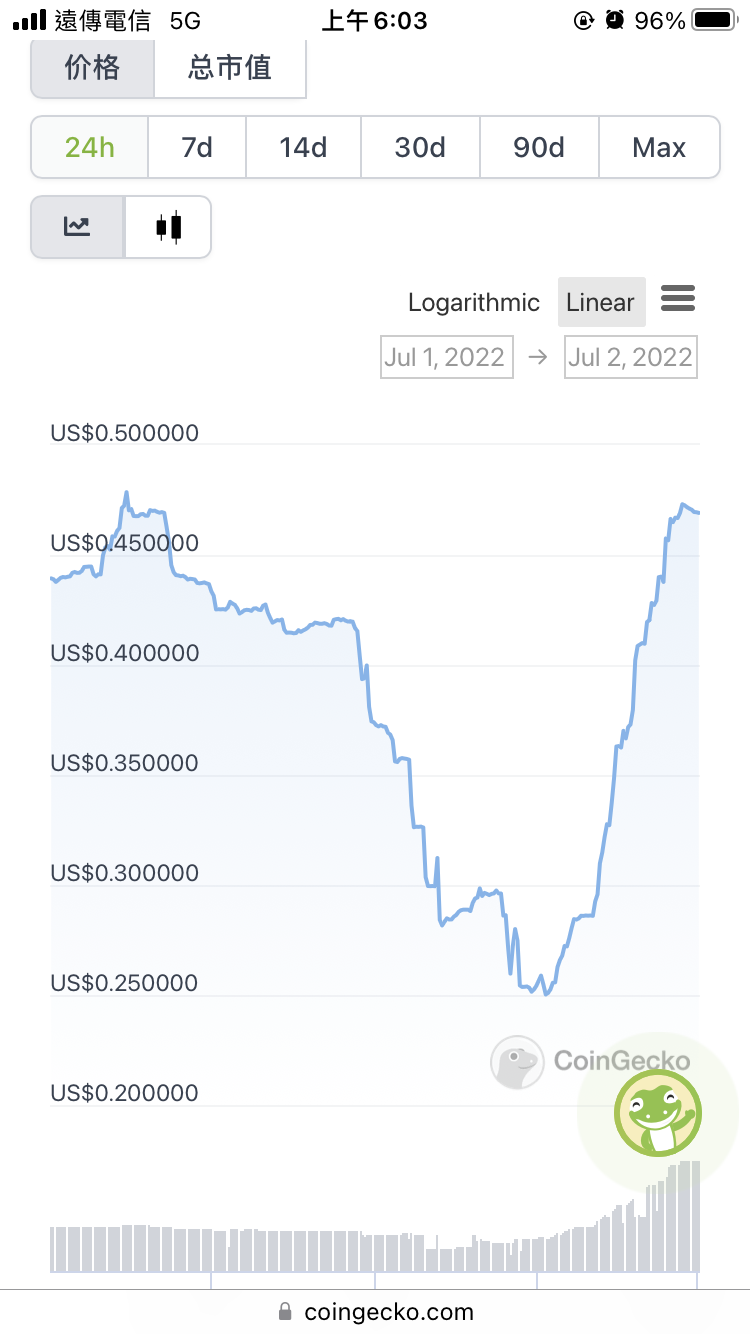The image size is (750, 1334).
Task: Set chart scale to Linear
Action: tap(601, 302)
